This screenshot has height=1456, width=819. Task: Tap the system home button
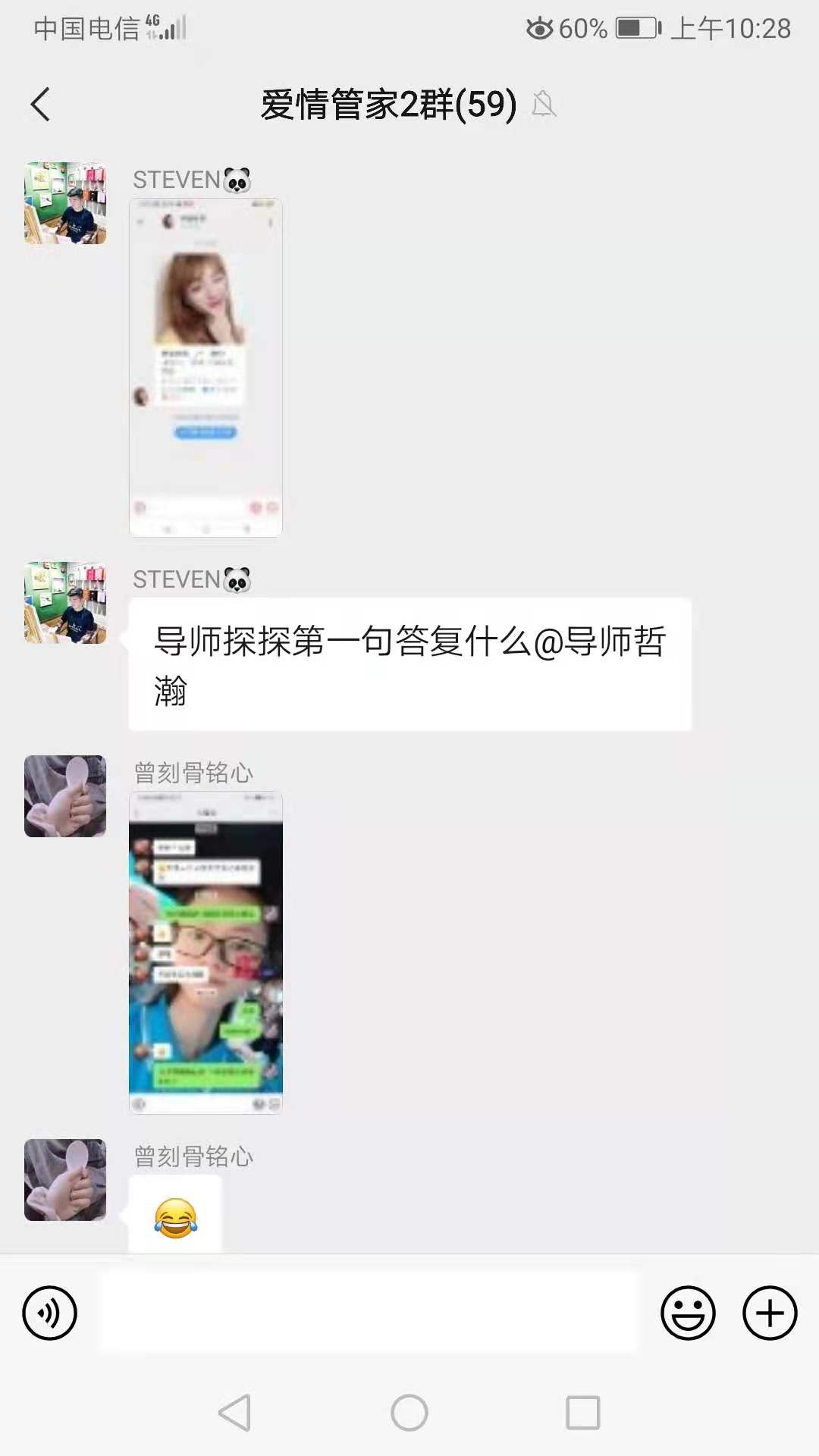(x=409, y=1413)
